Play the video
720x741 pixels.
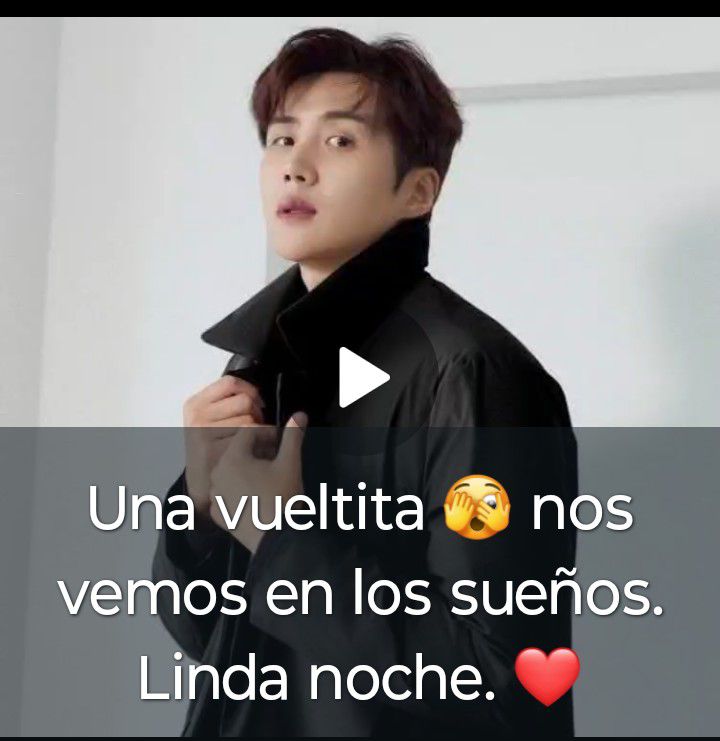(x=362, y=378)
